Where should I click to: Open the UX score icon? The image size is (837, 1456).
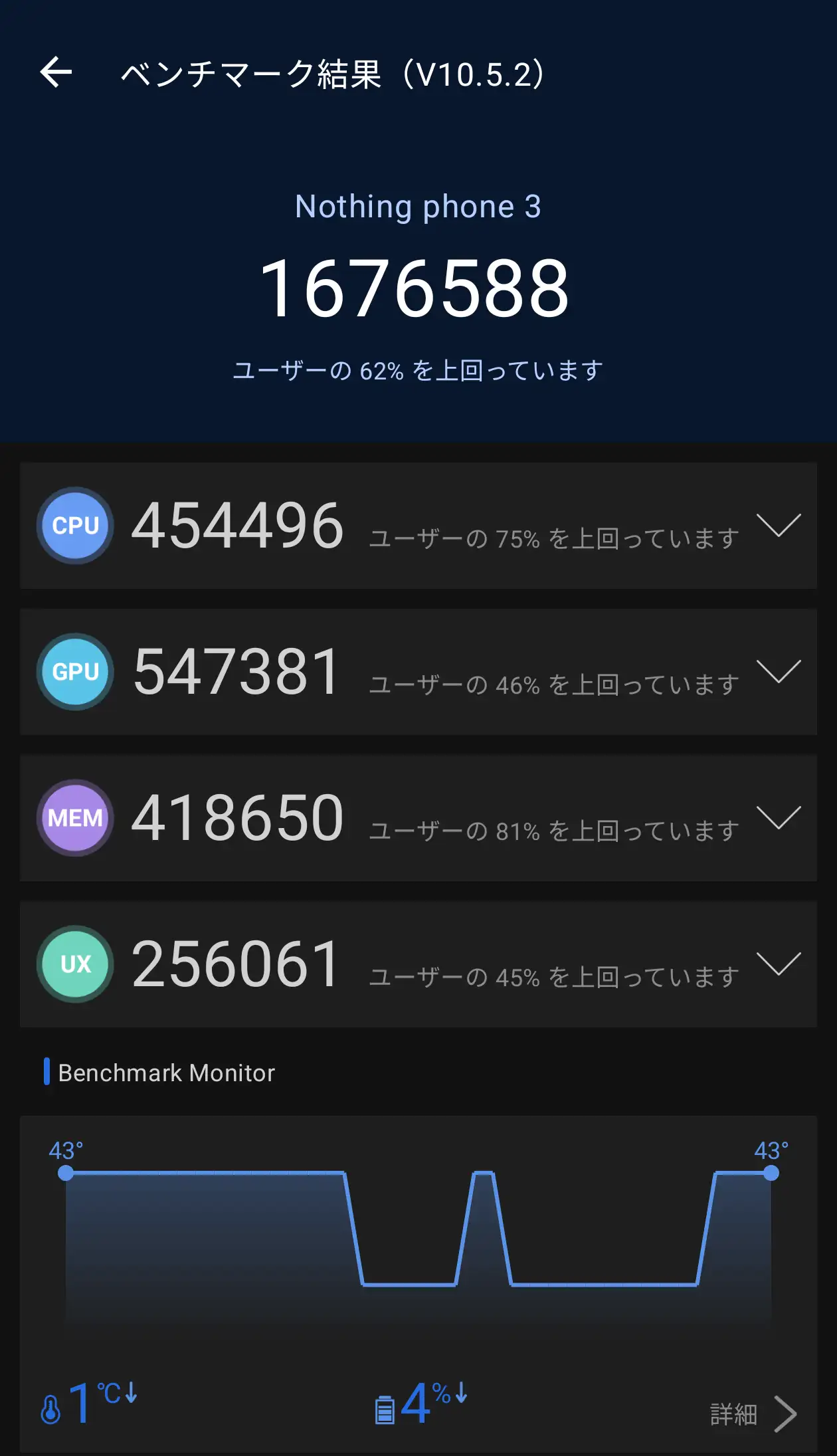pyautogui.click(x=74, y=965)
